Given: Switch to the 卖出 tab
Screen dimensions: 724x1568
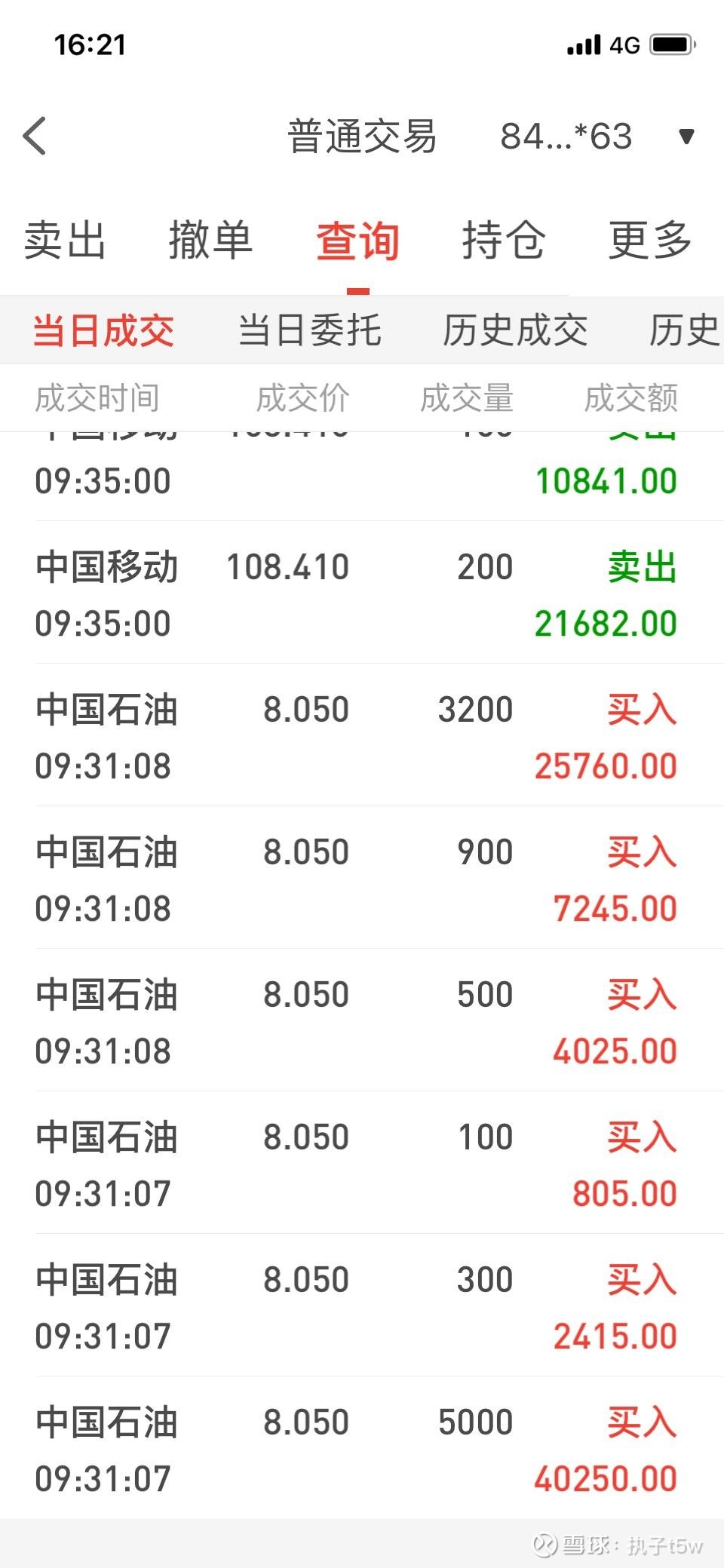Looking at the screenshot, I should pos(65,241).
